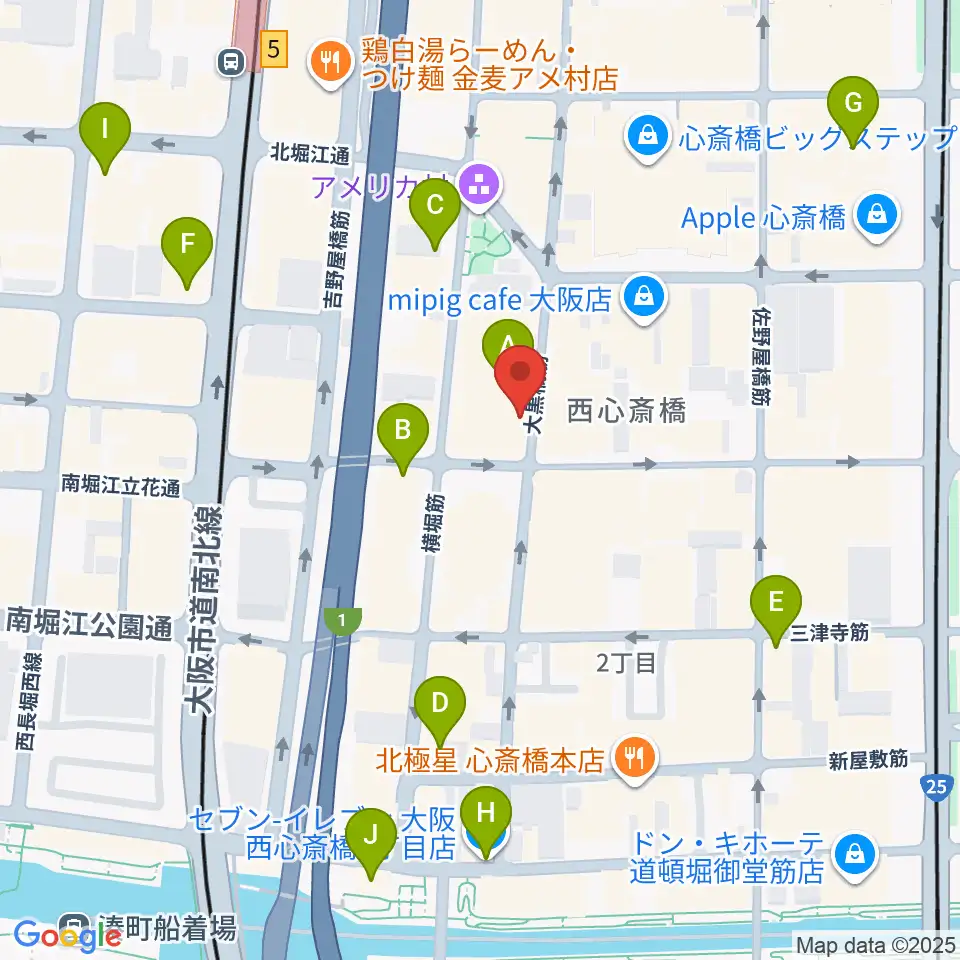This screenshot has height=960, width=960.
Task: Open the green marker labeled E
Action: click(x=776, y=611)
